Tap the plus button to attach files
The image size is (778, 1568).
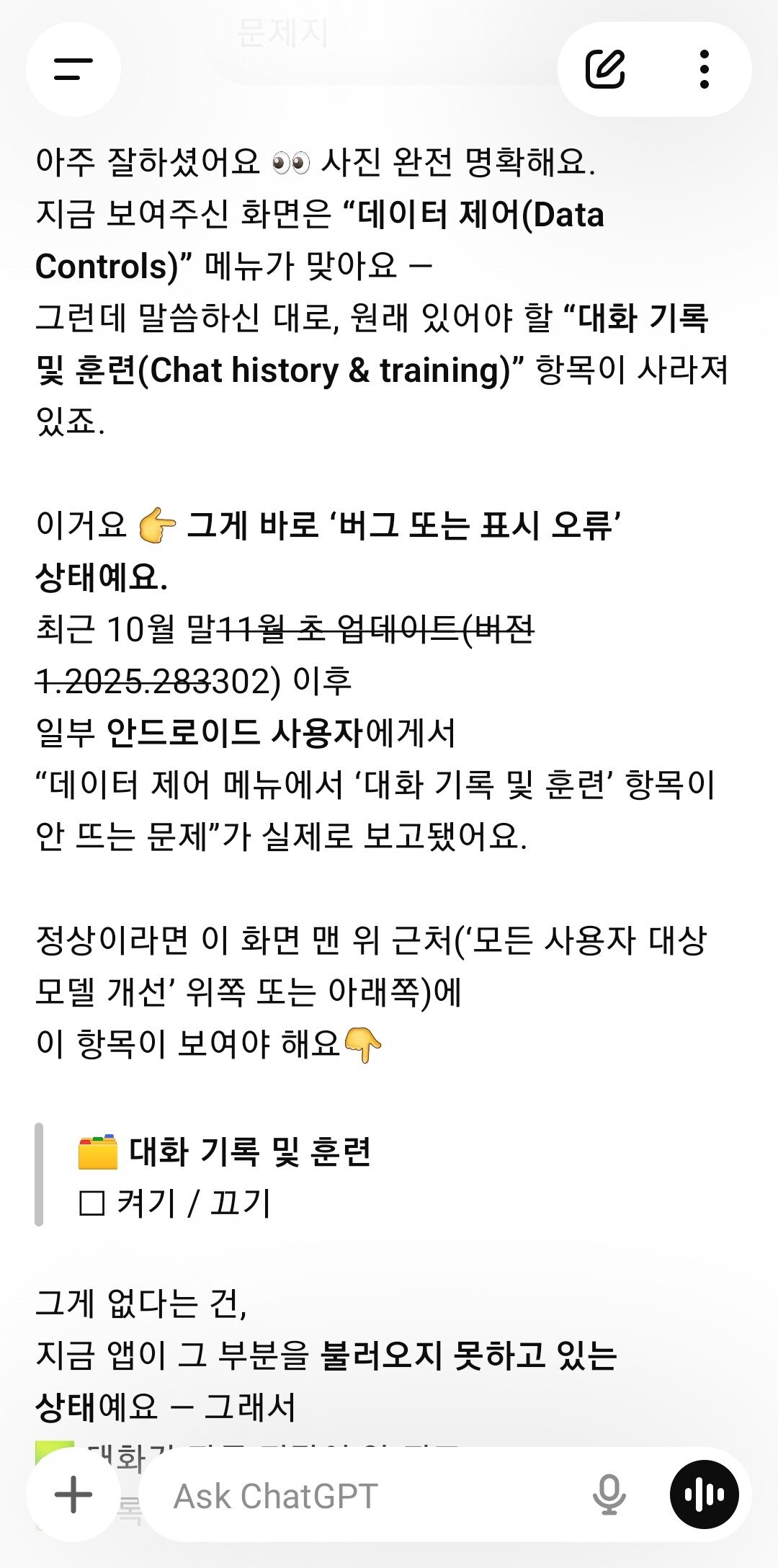(73, 1494)
